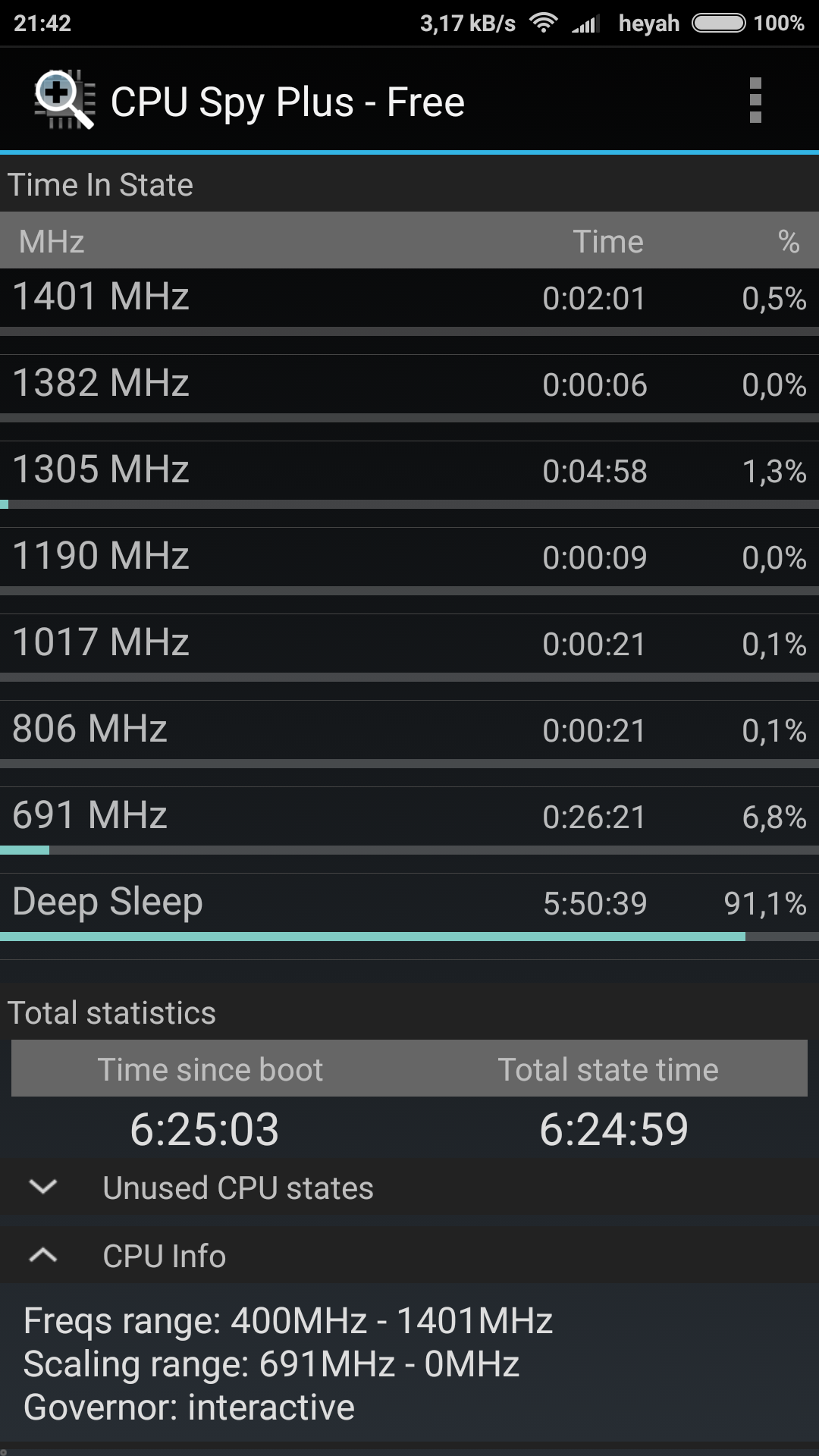Open the overflow menu
This screenshot has width=819, height=1456.
click(x=755, y=100)
